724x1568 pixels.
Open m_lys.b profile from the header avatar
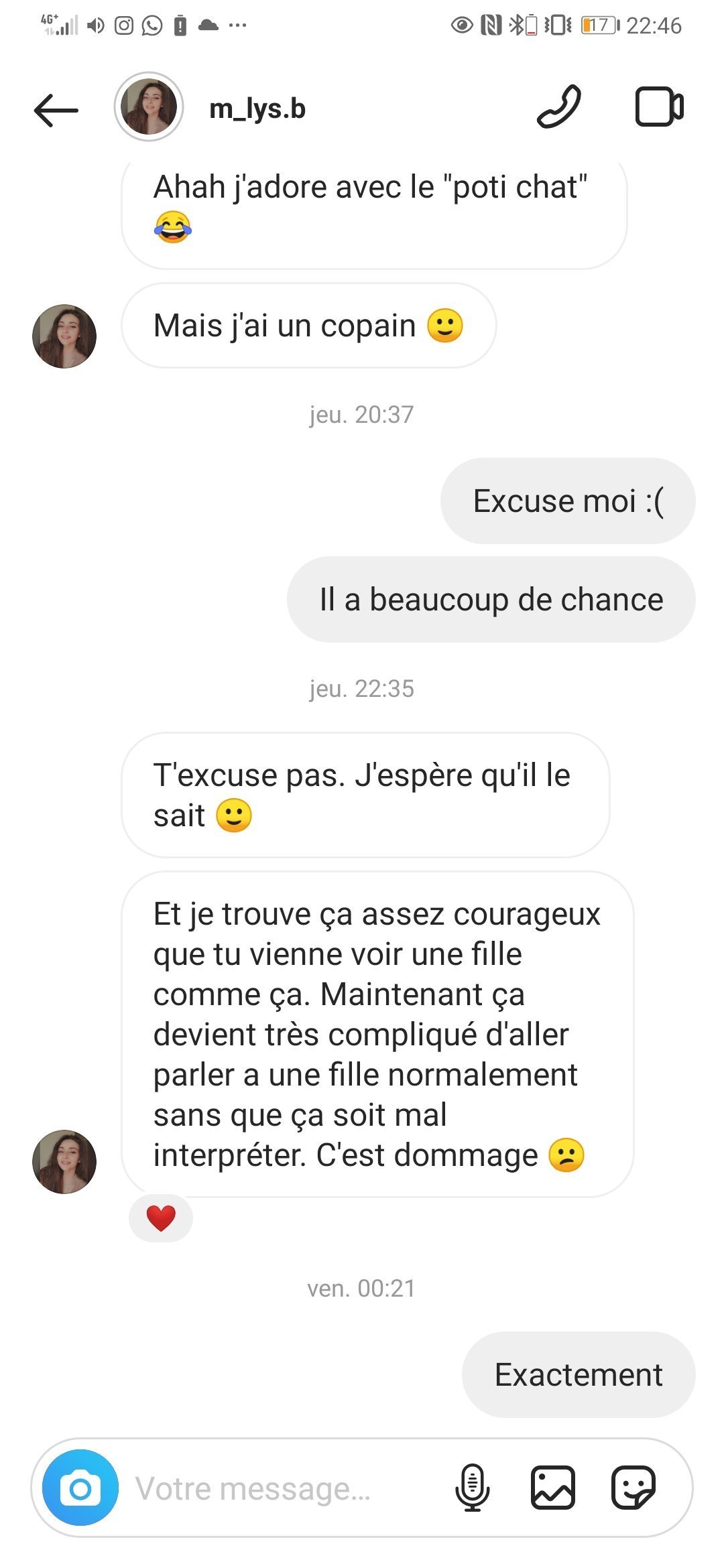[148, 107]
